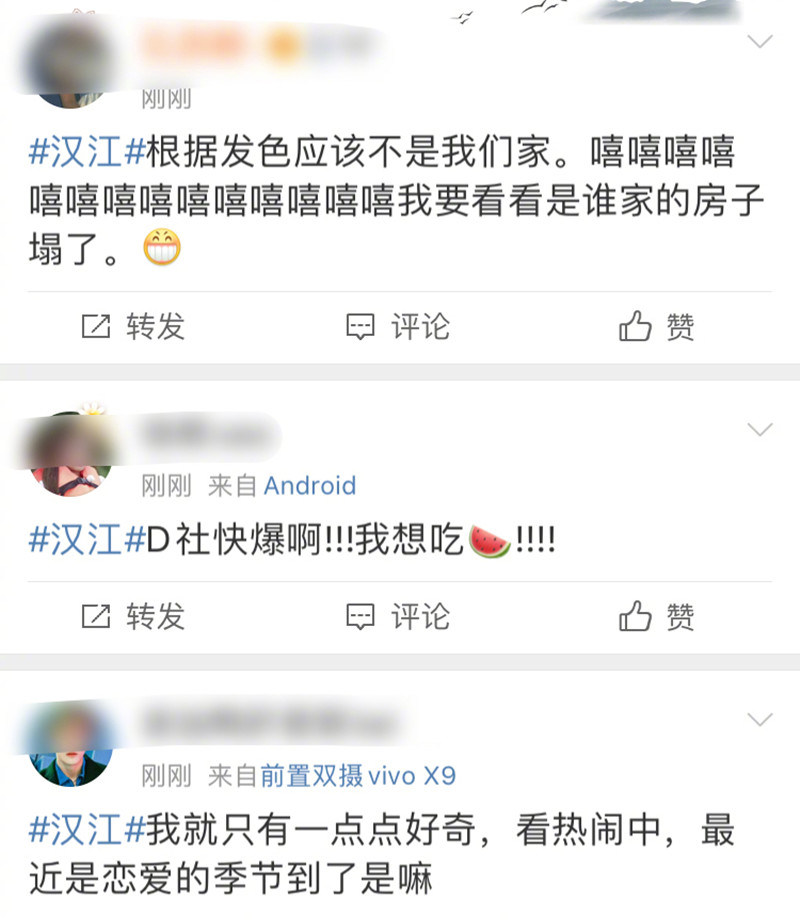
Task: Comment on the D社快爆啊 post
Action: [397, 617]
